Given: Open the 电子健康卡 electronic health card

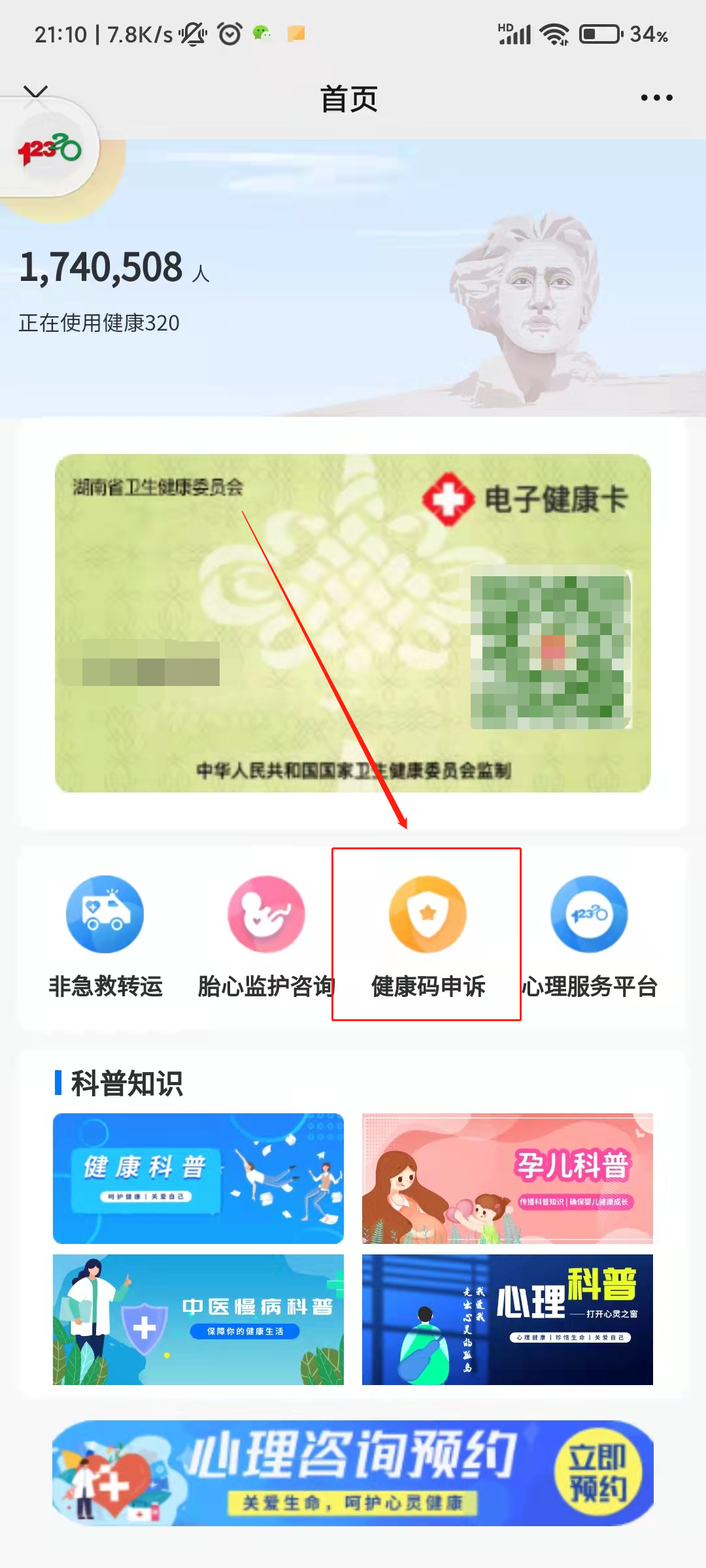Looking at the screenshot, I should 353,623.
